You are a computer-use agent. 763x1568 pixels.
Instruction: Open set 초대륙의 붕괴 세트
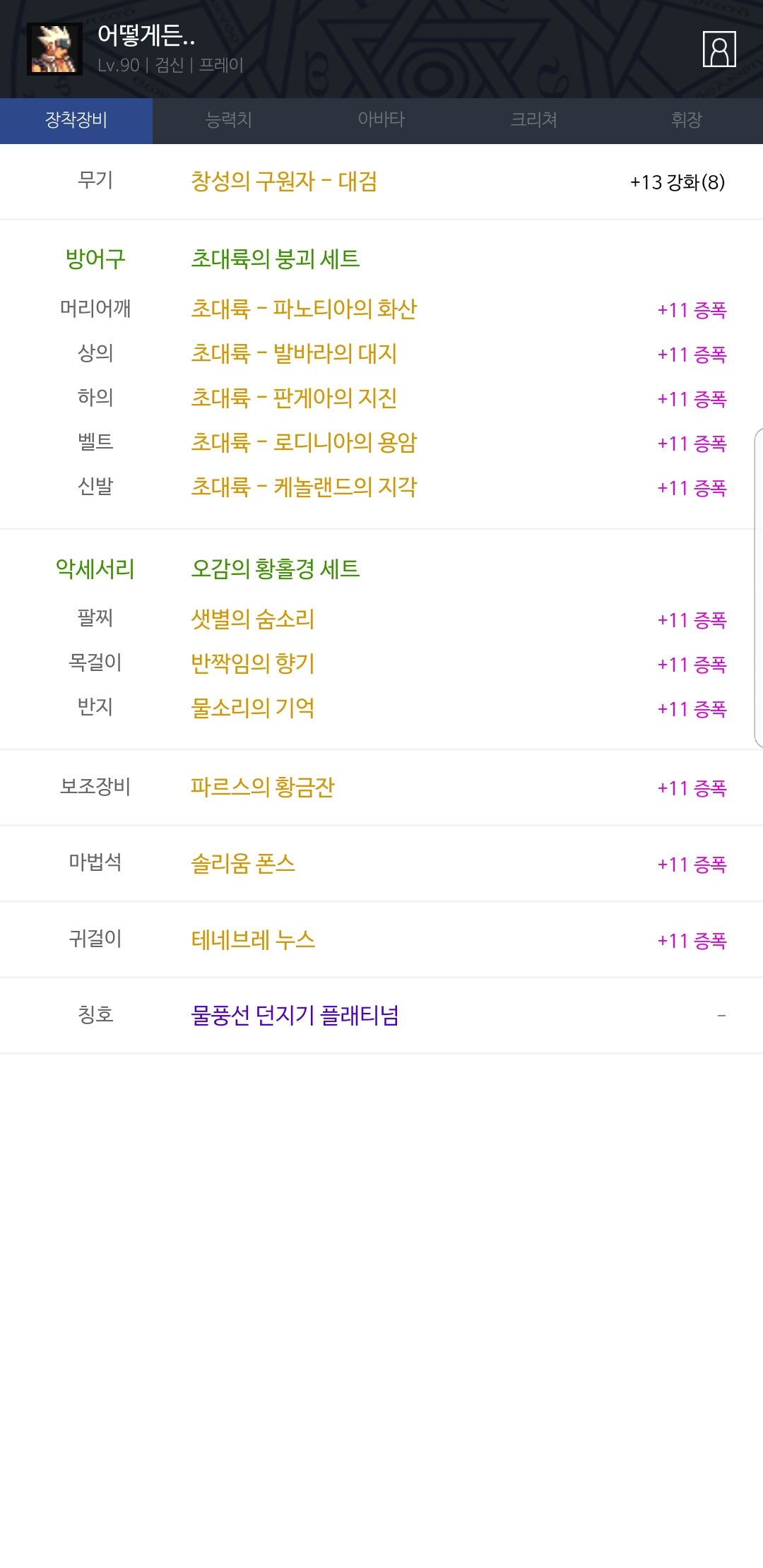[276, 259]
